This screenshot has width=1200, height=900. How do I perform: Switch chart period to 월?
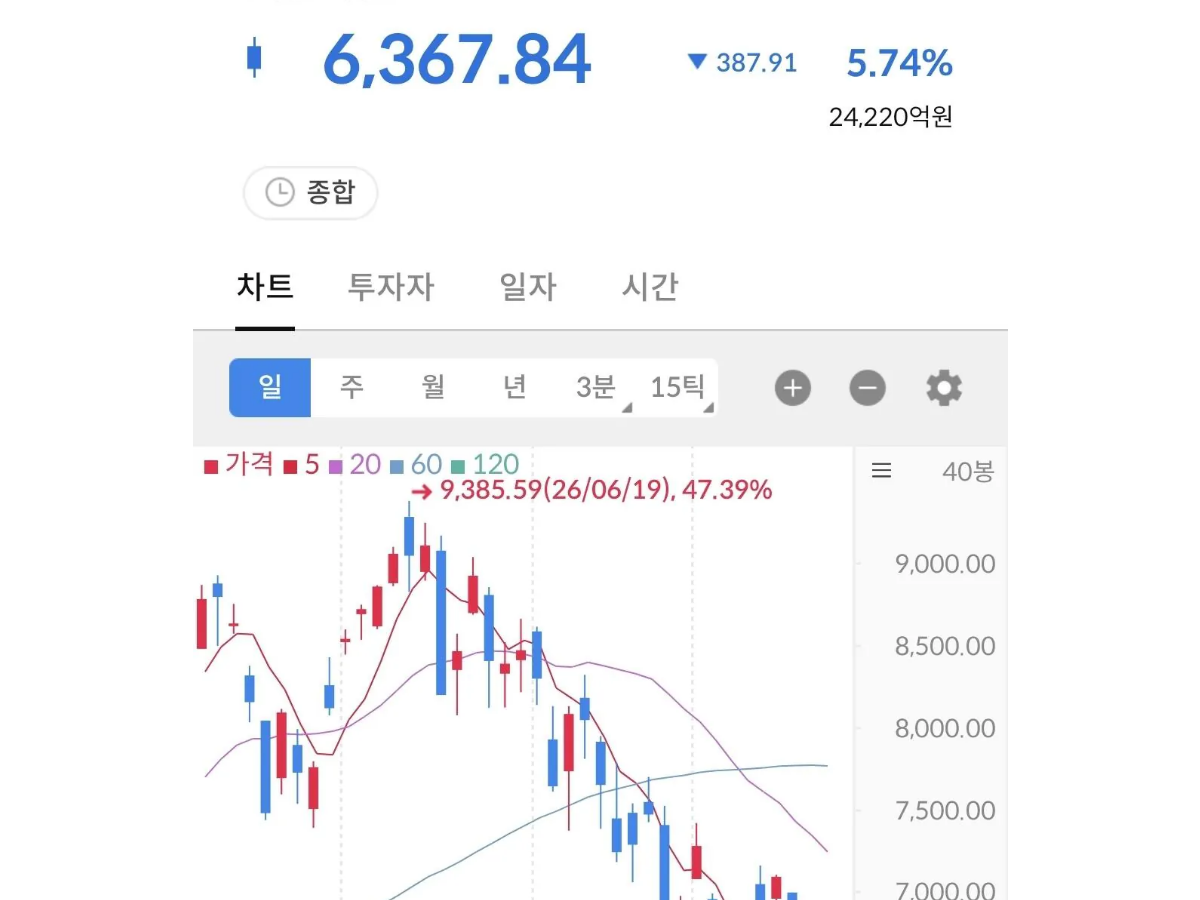(x=433, y=387)
